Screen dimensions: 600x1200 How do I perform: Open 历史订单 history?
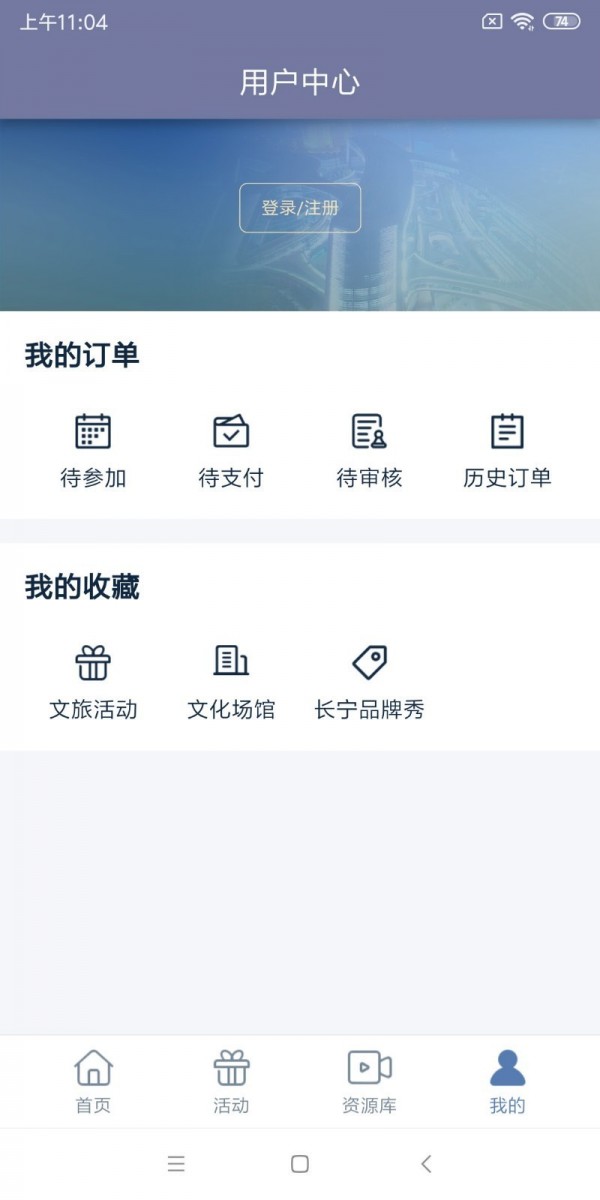coord(507,450)
